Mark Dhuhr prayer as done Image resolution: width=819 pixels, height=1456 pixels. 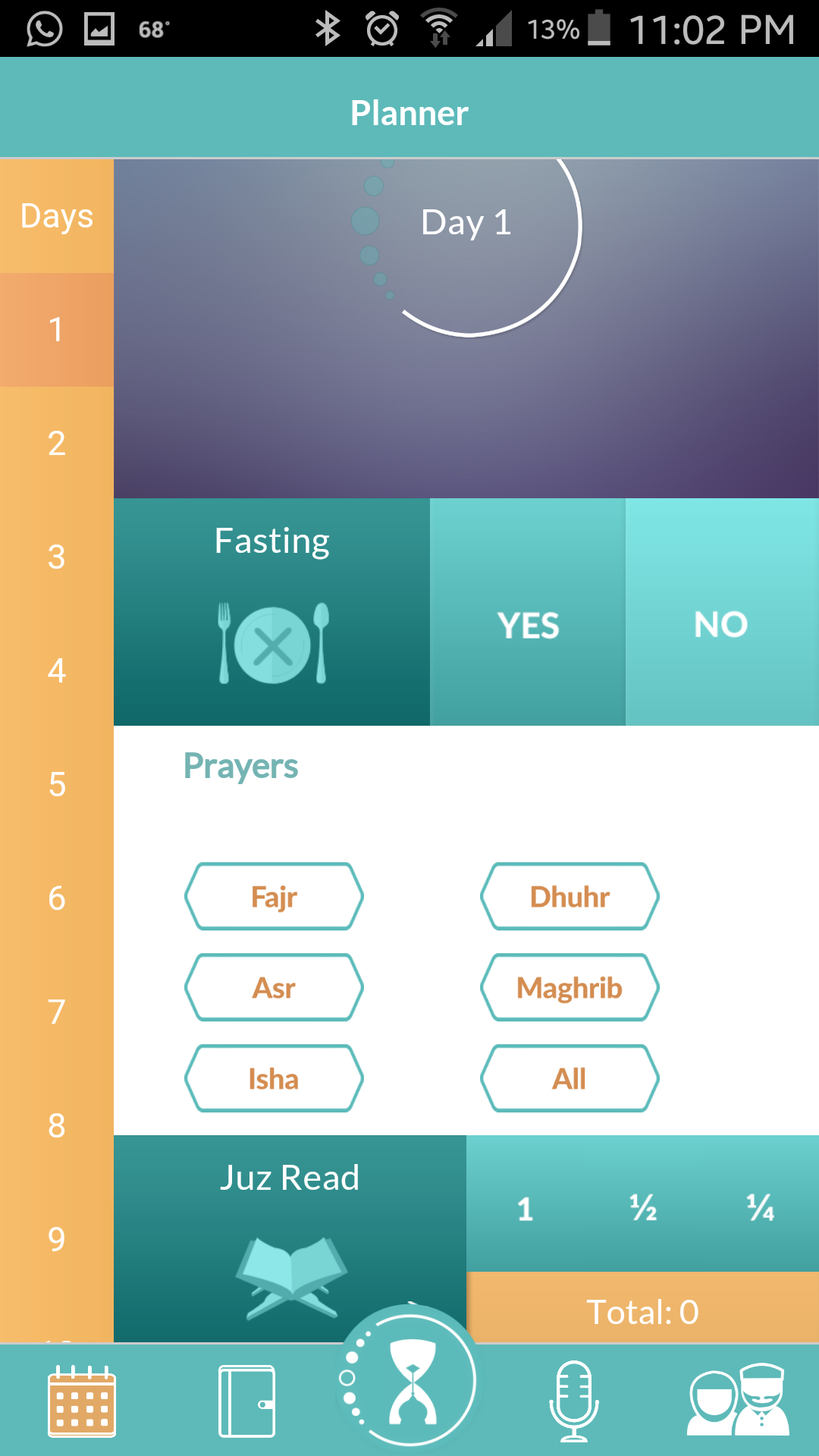570,897
